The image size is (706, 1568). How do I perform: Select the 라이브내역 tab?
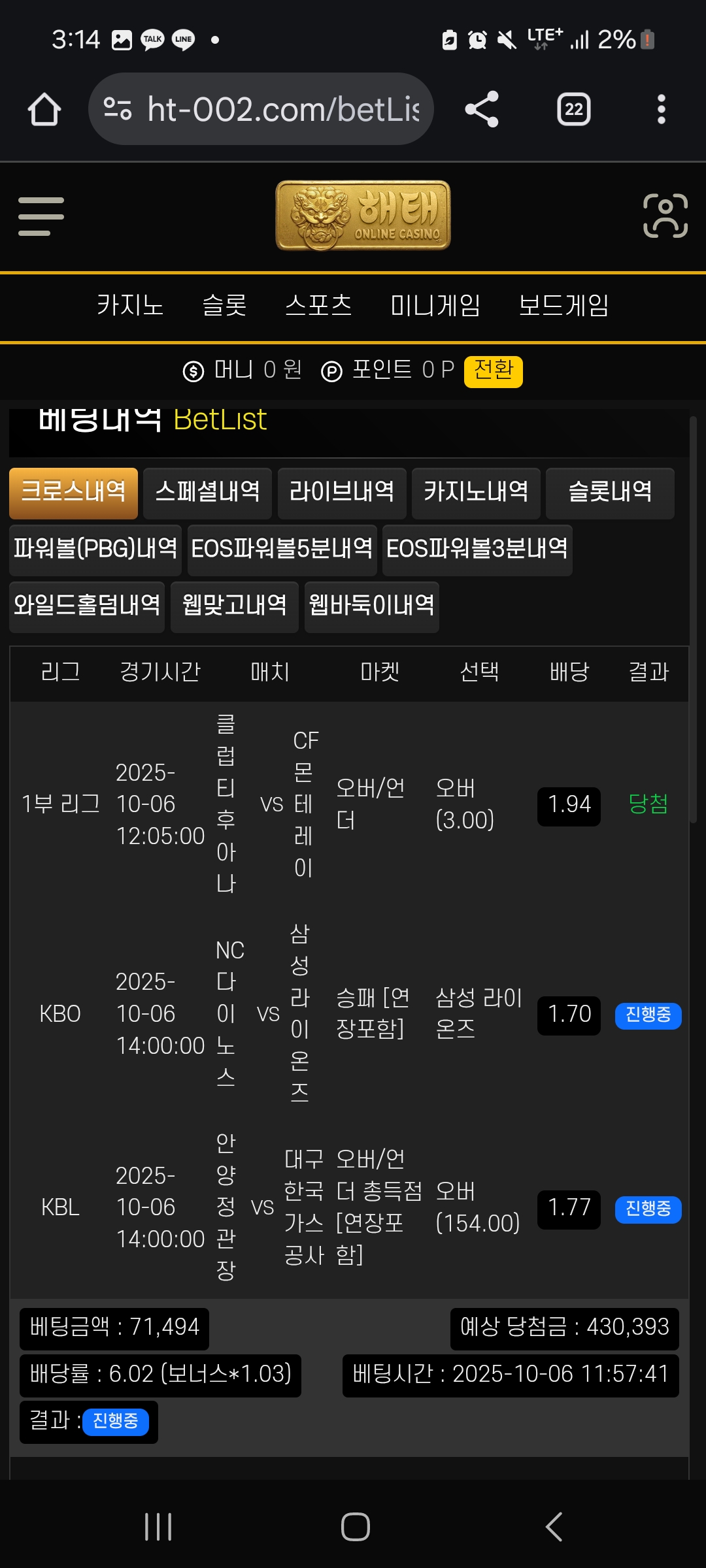pos(341,493)
